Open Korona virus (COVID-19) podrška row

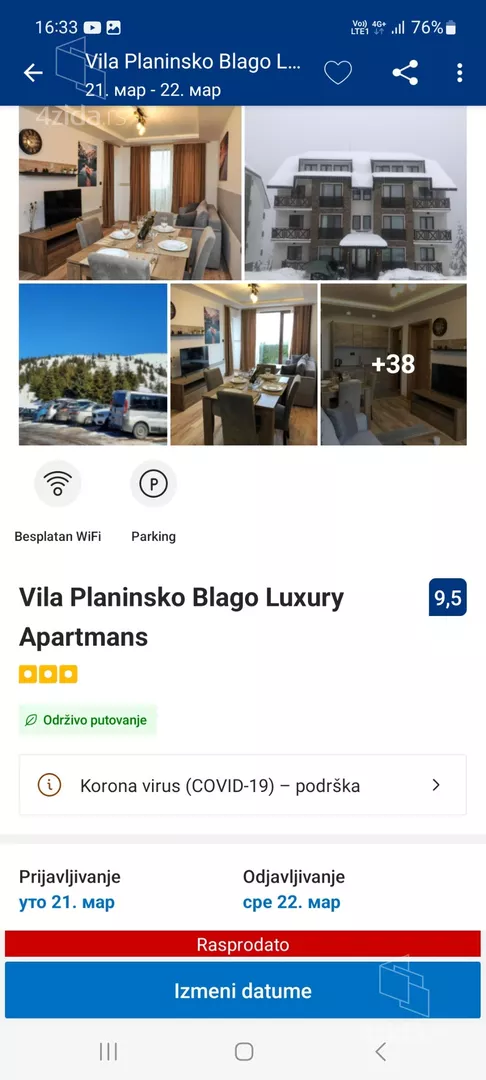click(242, 785)
